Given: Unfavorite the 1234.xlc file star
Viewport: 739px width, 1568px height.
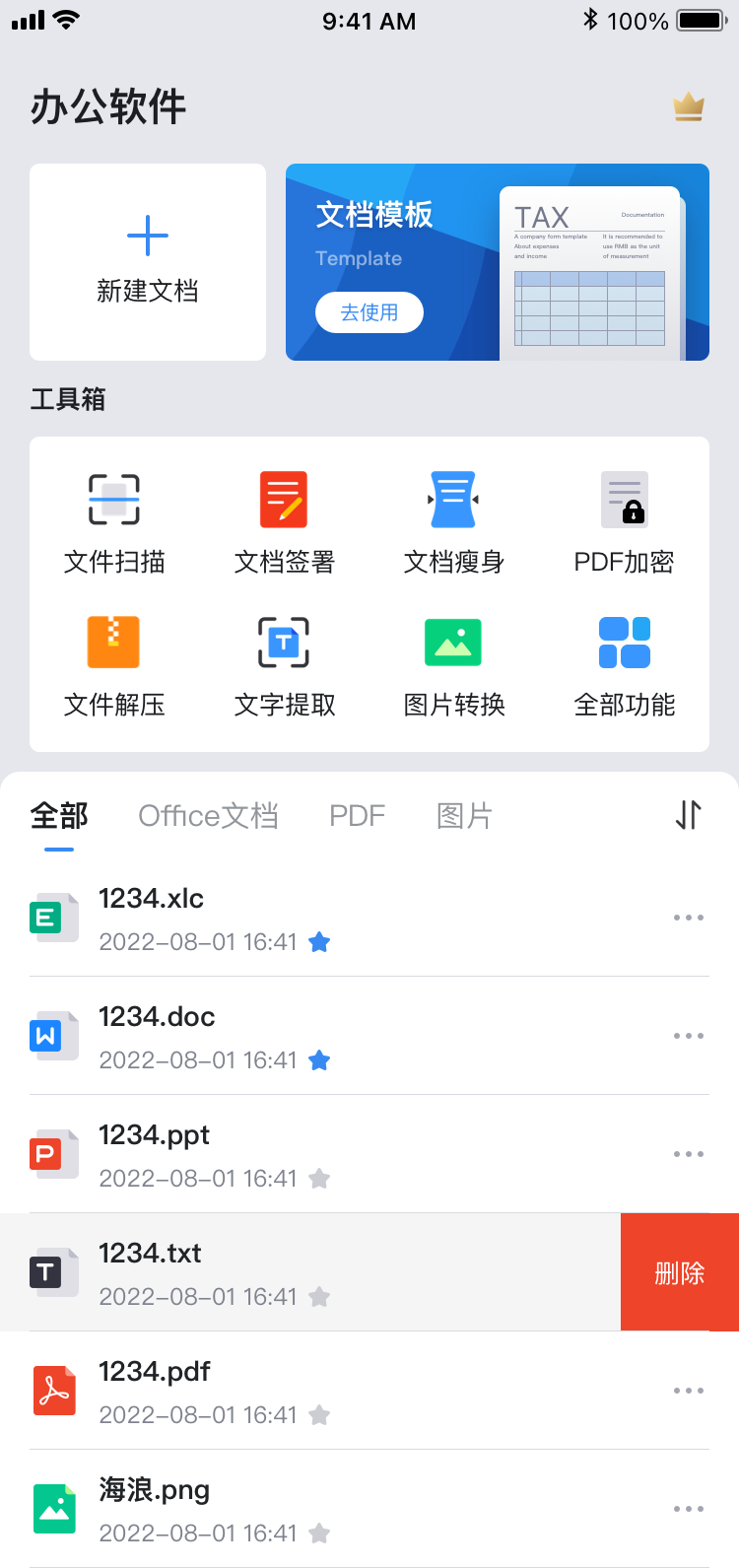Looking at the screenshot, I should [319, 942].
